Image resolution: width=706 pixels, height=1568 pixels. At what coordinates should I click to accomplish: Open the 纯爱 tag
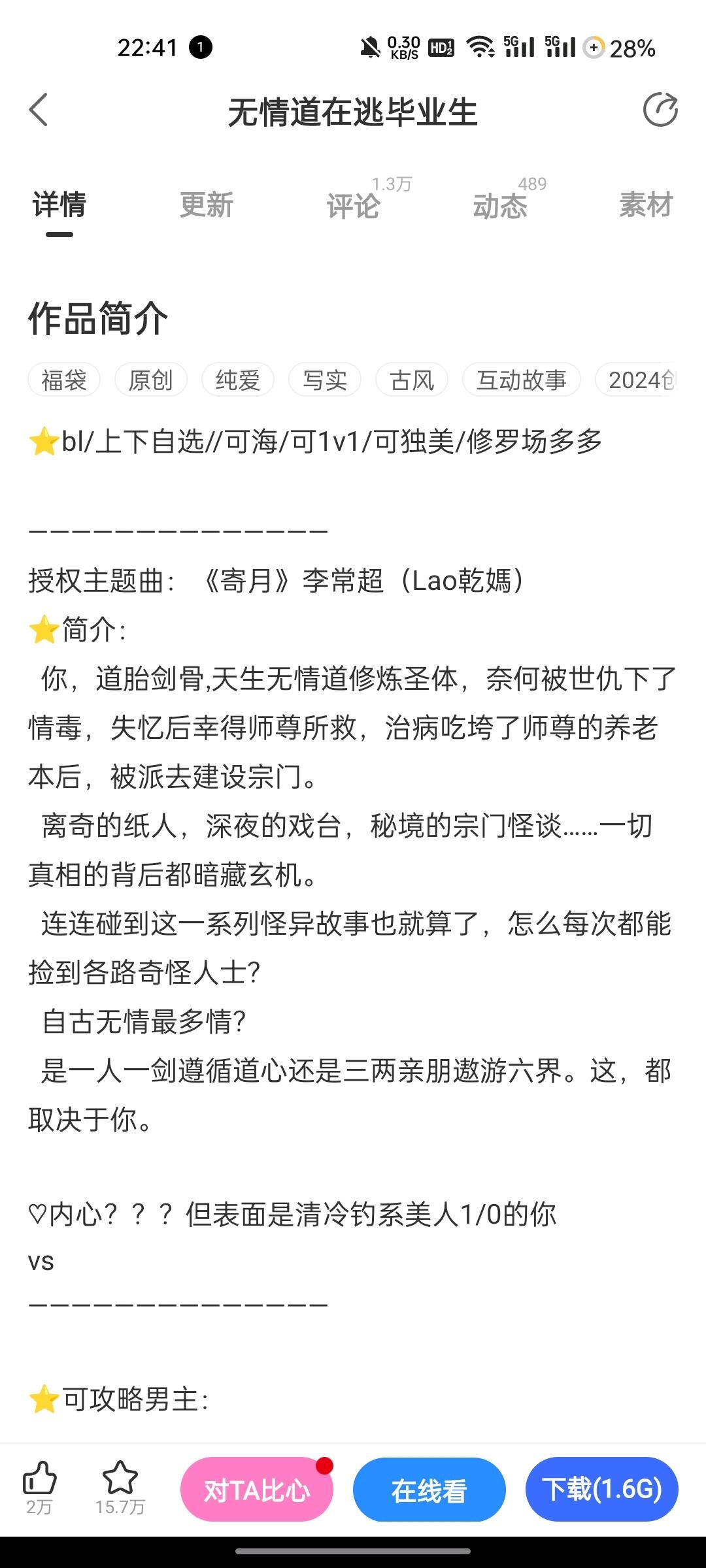click(238, 380)
